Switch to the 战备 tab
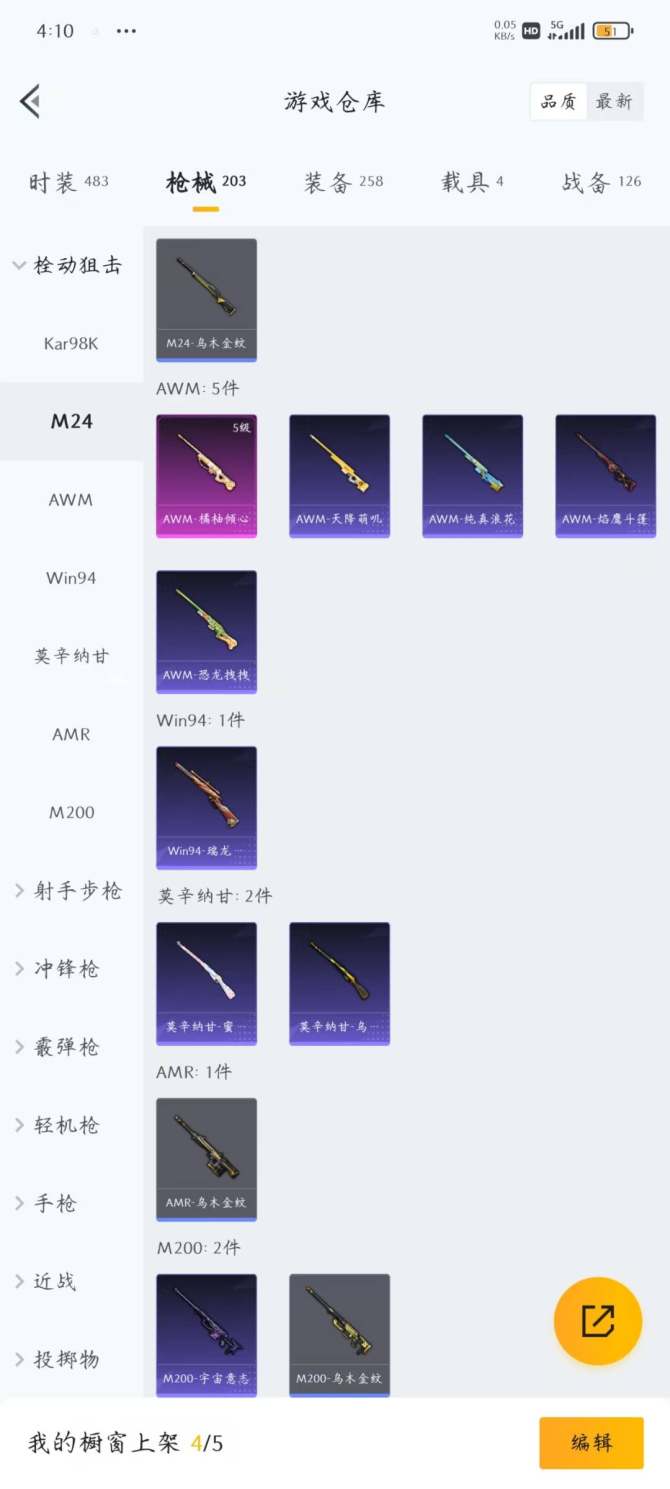 (x=601, y=182)
